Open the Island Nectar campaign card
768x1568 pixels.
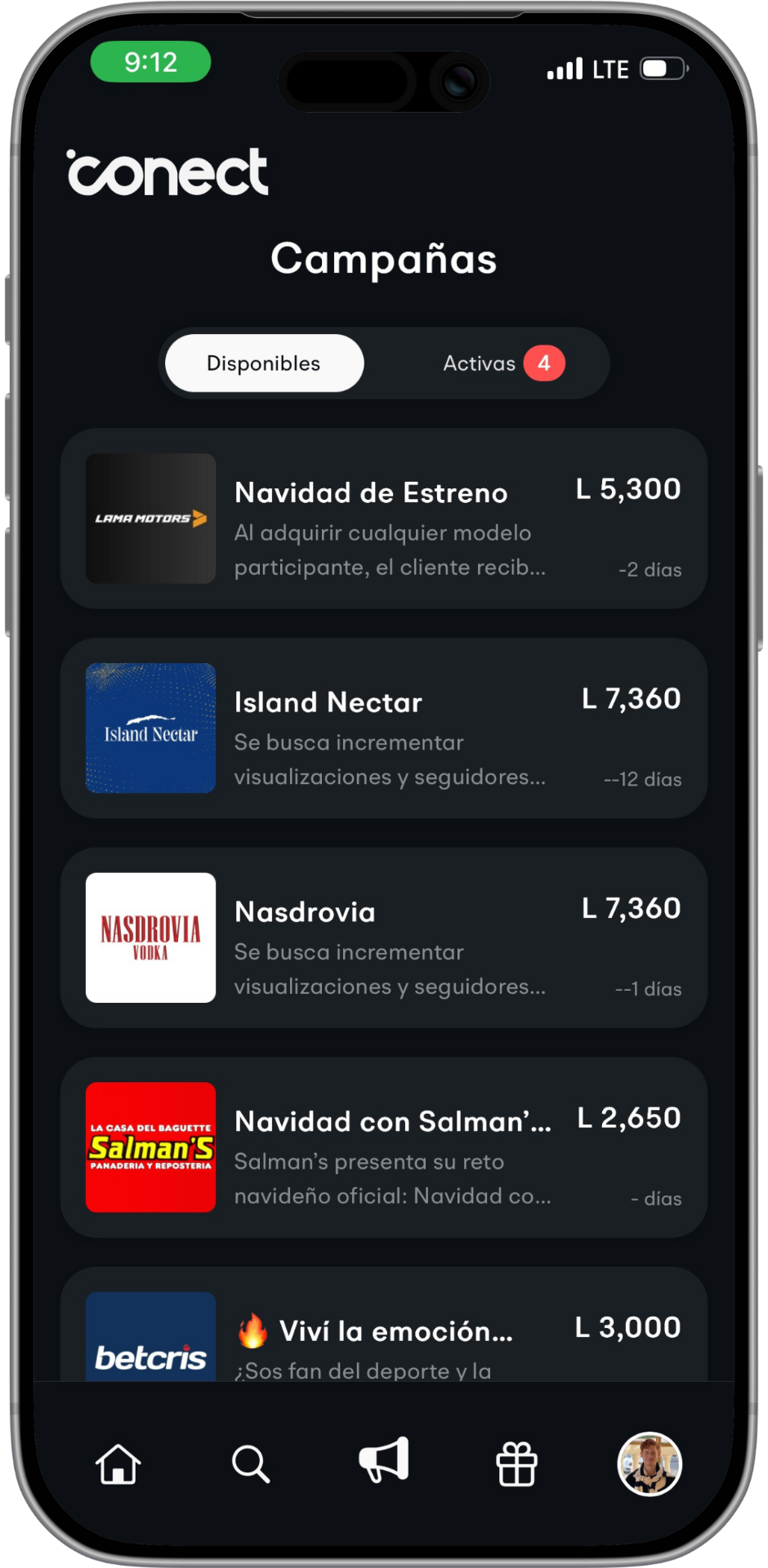[383, 728]
